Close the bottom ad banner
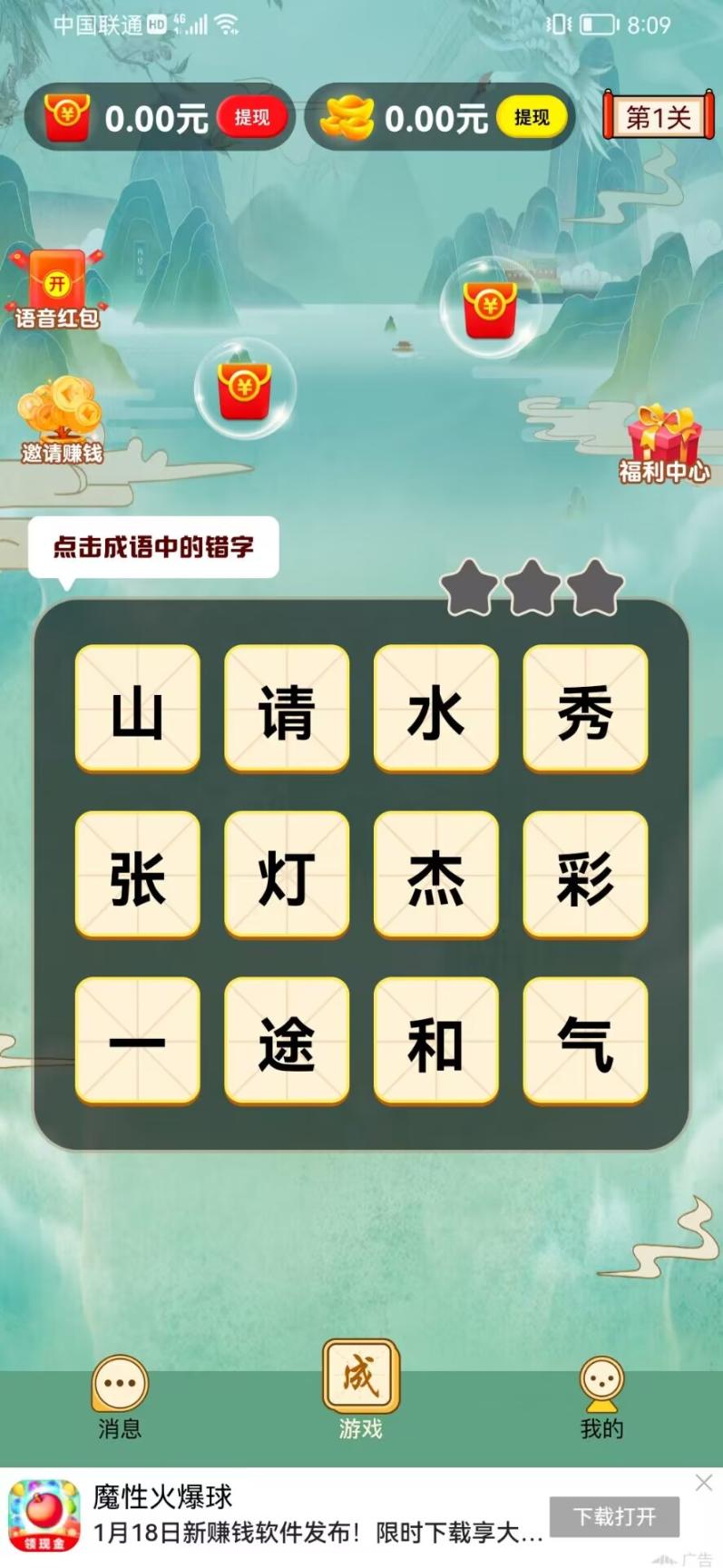 click(x=703, y=1483)
